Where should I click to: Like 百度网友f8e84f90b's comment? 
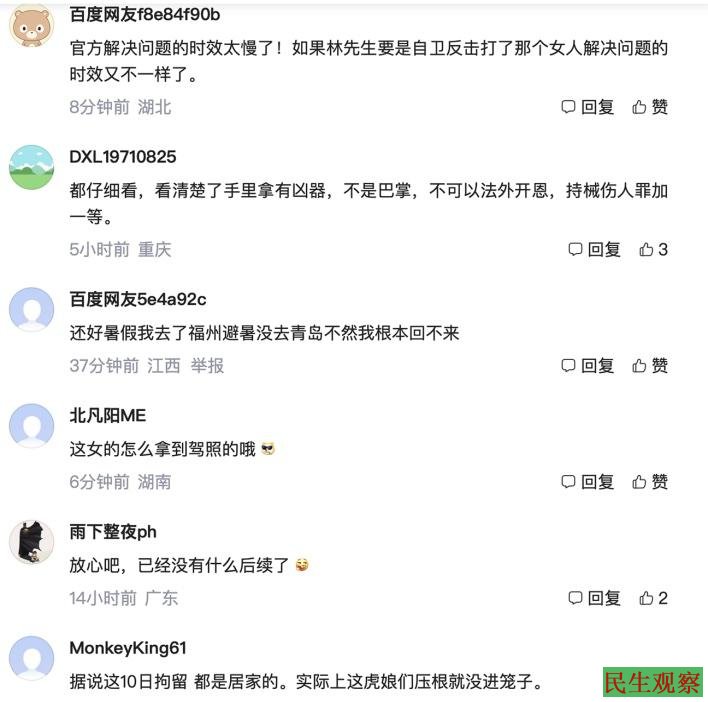pyautogui.click(x=650, y=107)
